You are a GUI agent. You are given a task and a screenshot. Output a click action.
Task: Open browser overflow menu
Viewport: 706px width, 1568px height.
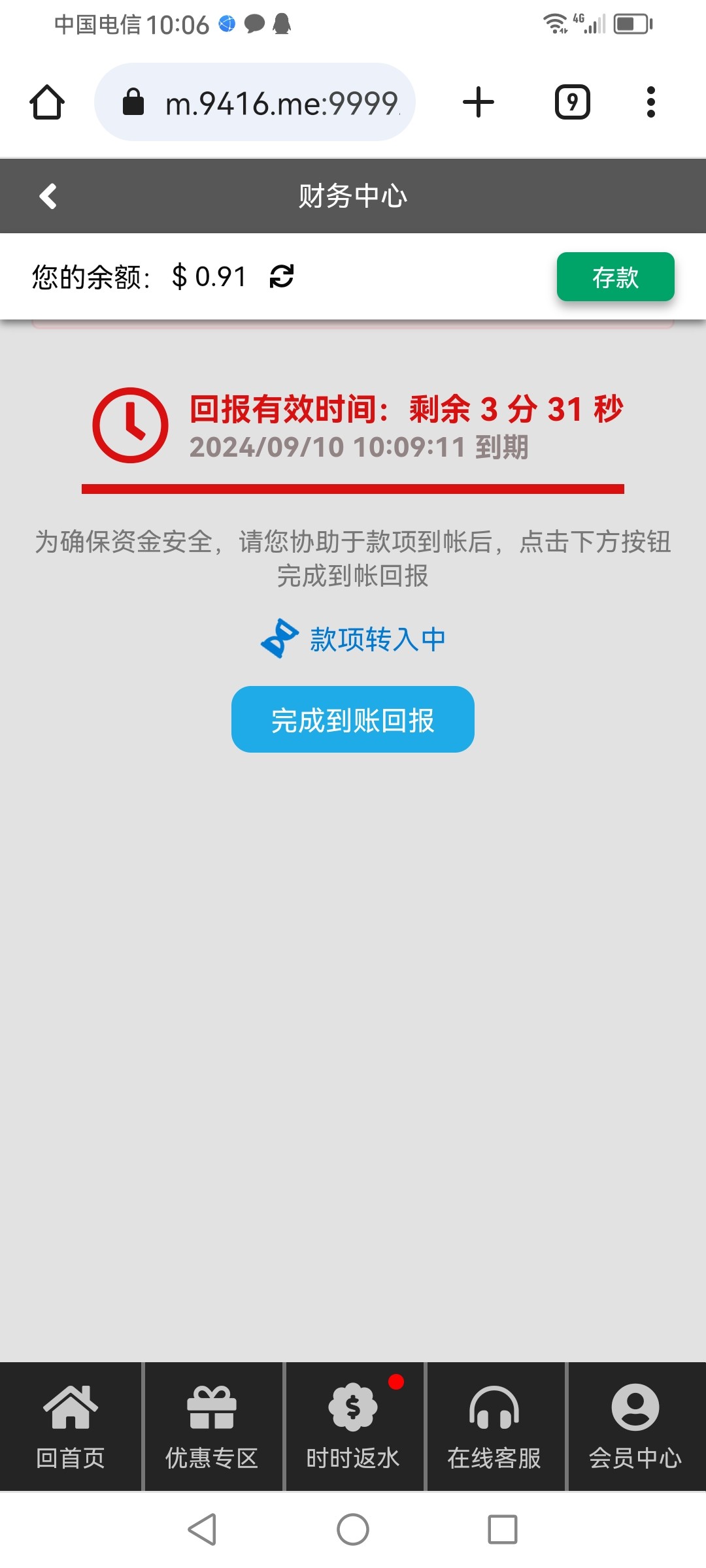coord(650,103)
